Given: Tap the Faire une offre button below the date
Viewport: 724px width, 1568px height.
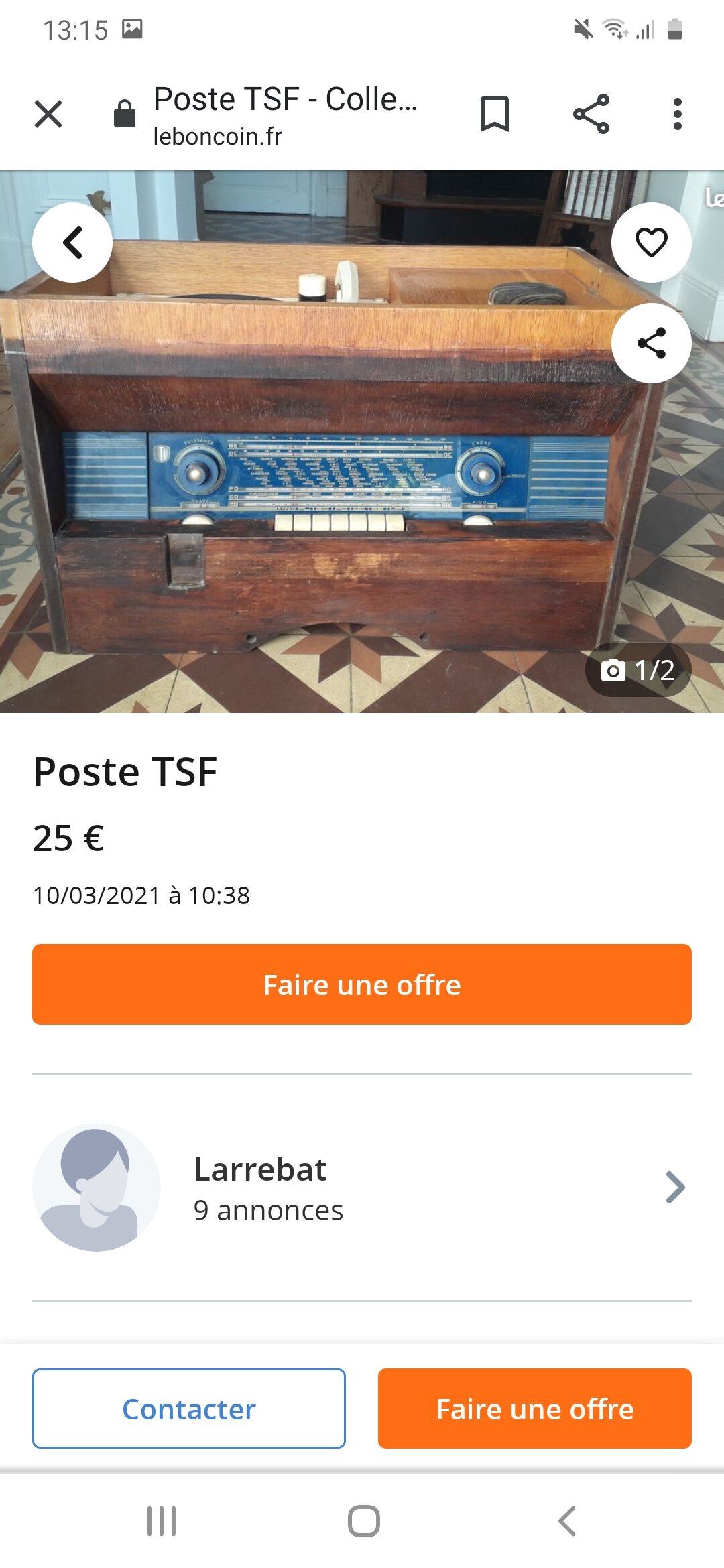Looking at the screenshot, I should click(x=362, y=984).
